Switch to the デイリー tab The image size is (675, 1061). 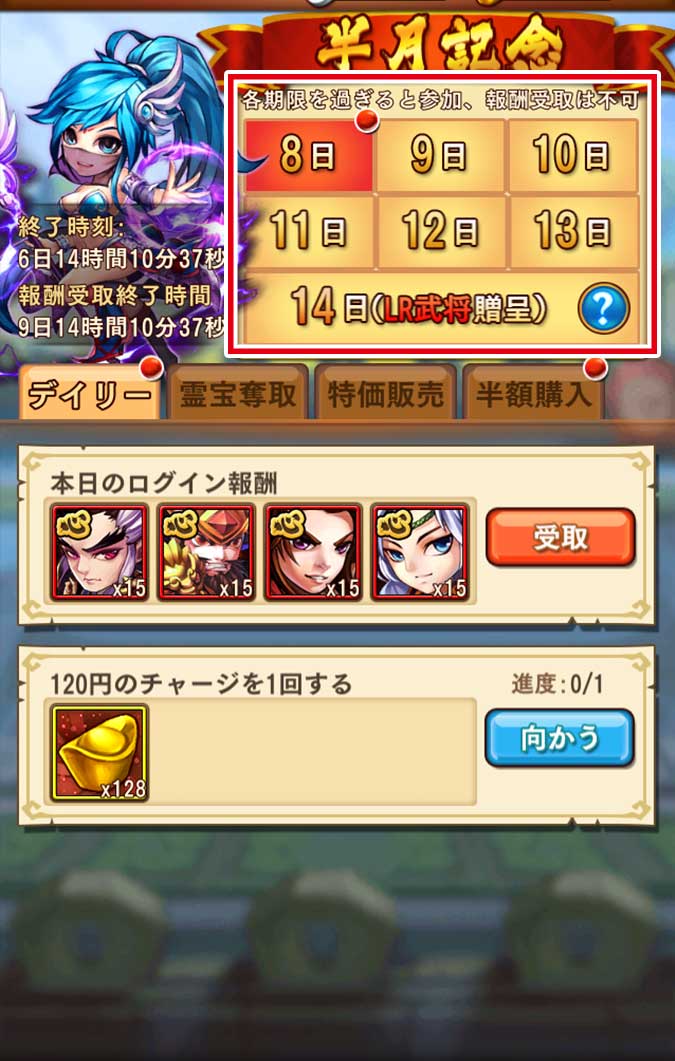[89, 395]
